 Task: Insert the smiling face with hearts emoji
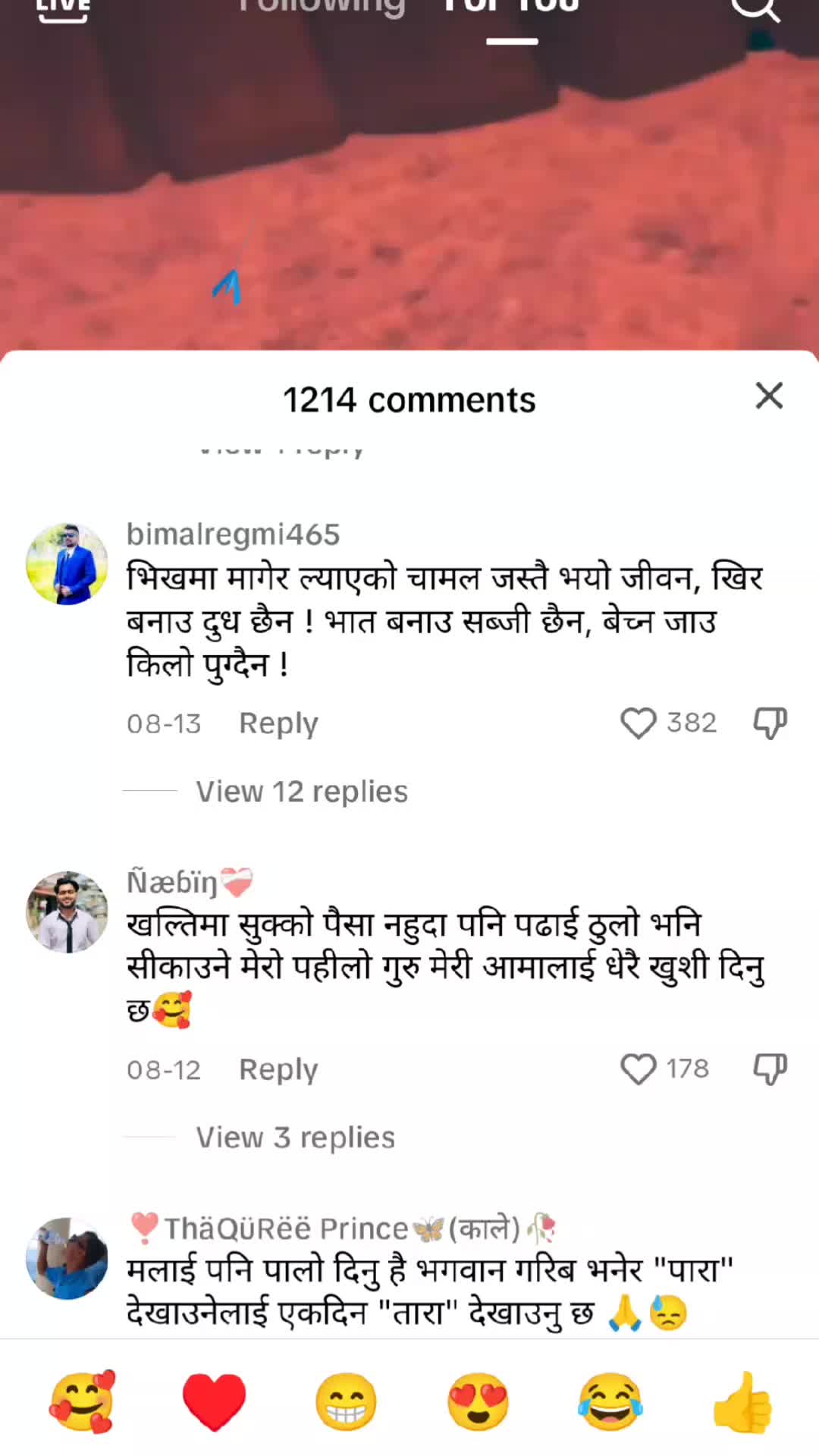pos(82,1401)
